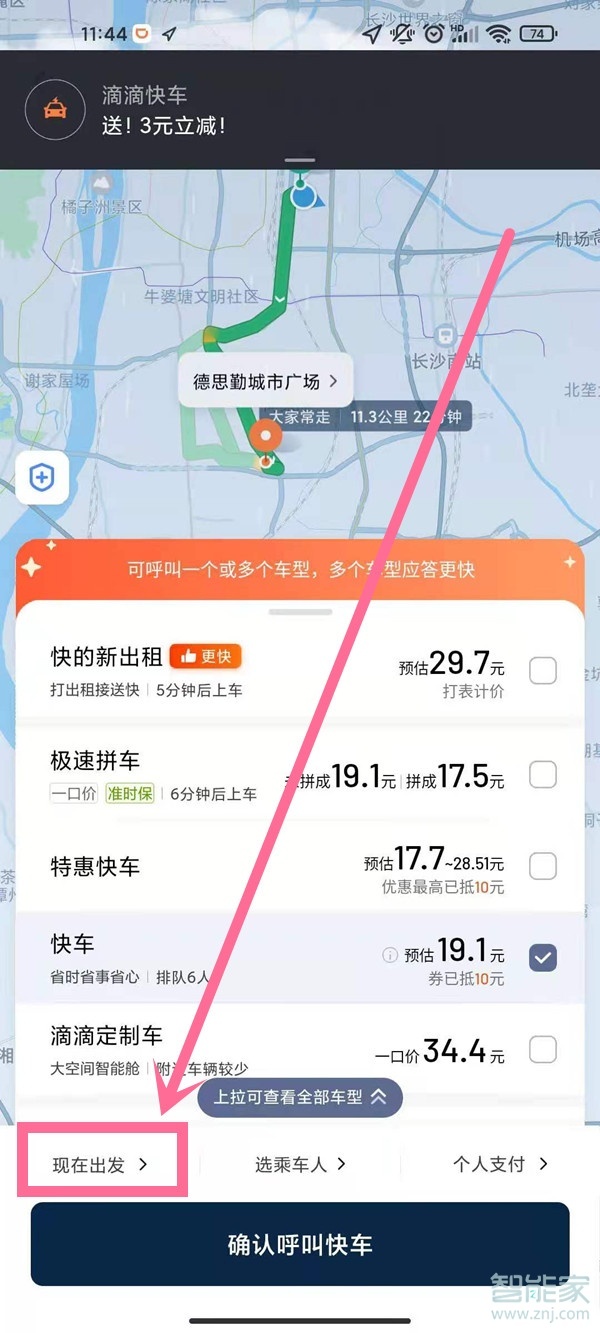Viewport: 600px width, 1333px height.
Task: Check the 快的新出租 checkbox
Action: point(543,670)
